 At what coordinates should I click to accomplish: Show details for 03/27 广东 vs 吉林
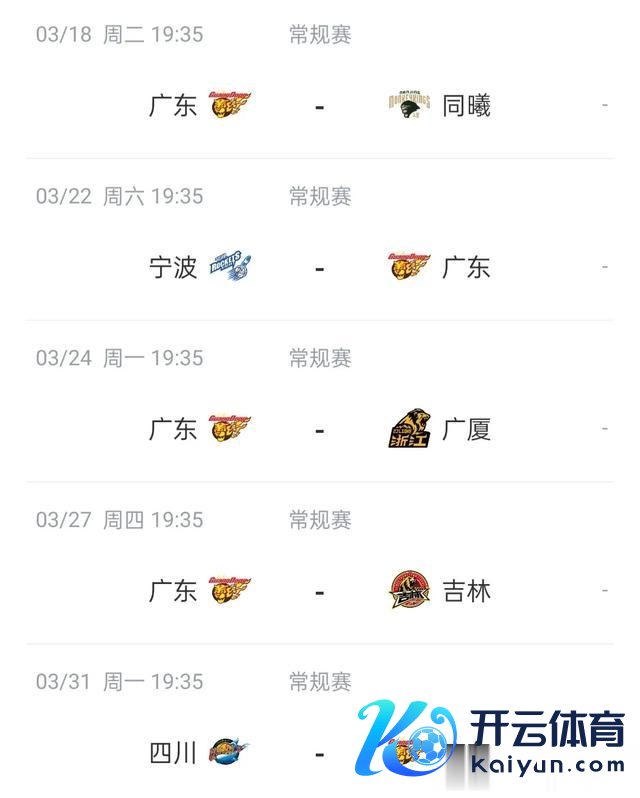tap(320, 591)
